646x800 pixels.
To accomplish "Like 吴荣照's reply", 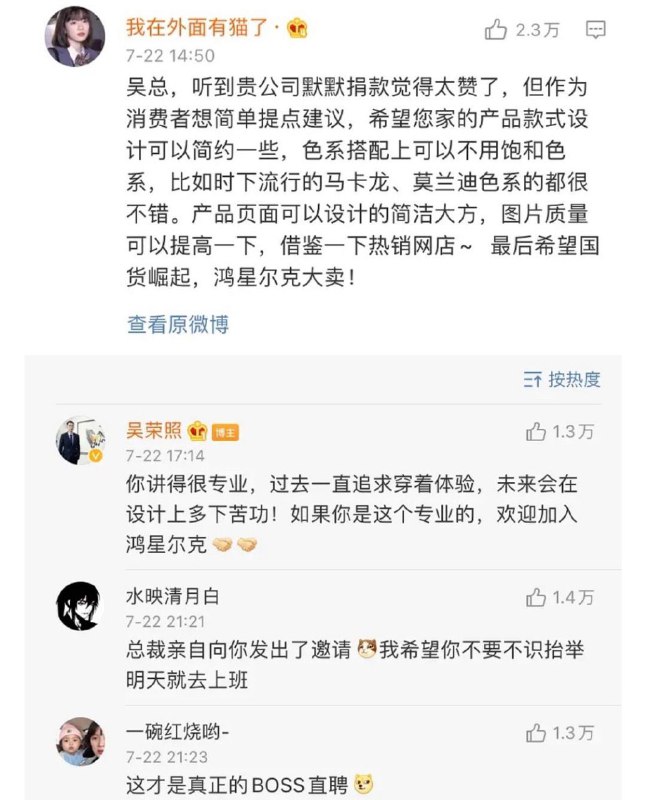I will (536, 432).
